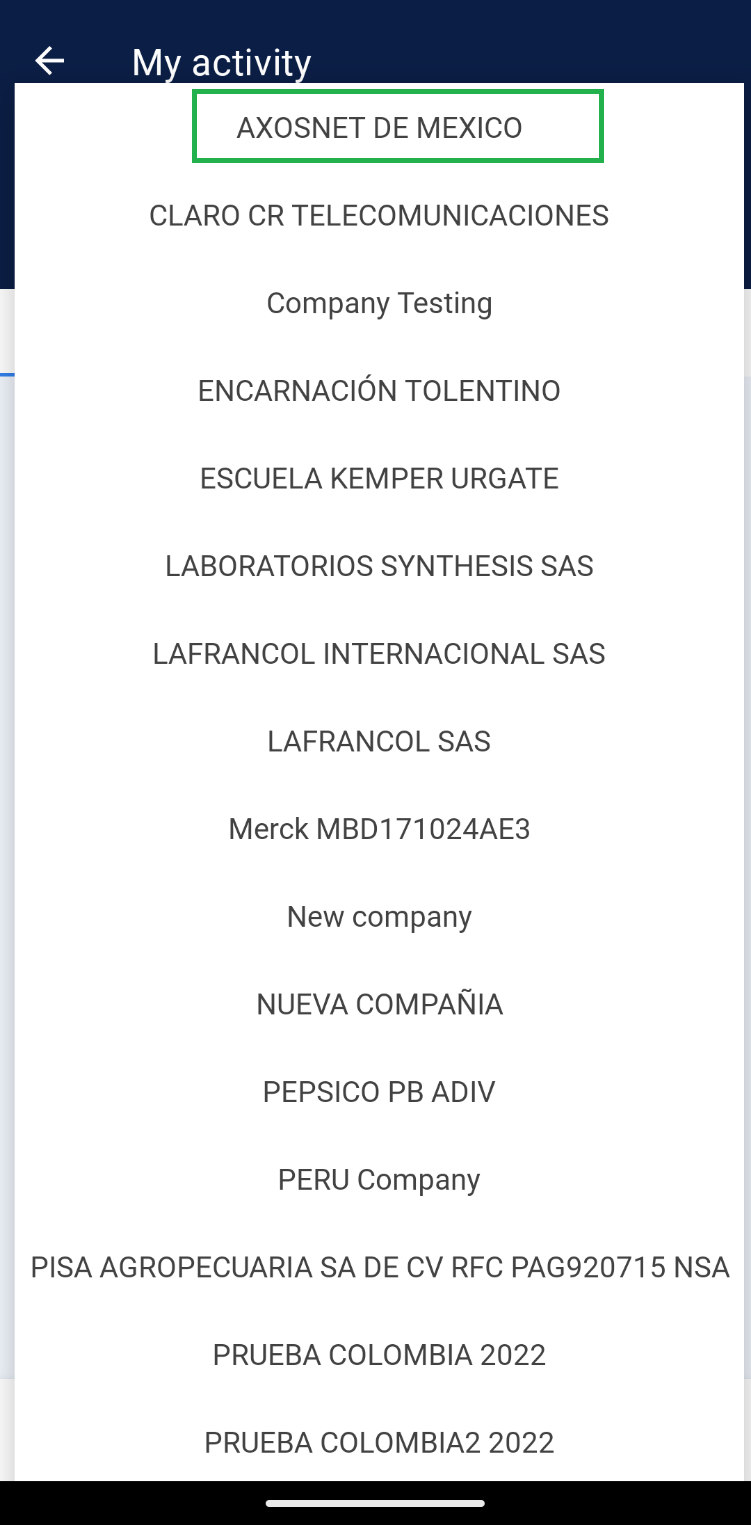The height and width of the screenshot is (1525, 751).
Task: Tap the LAFRANCOL SAS entry
Action: [379, 742]
